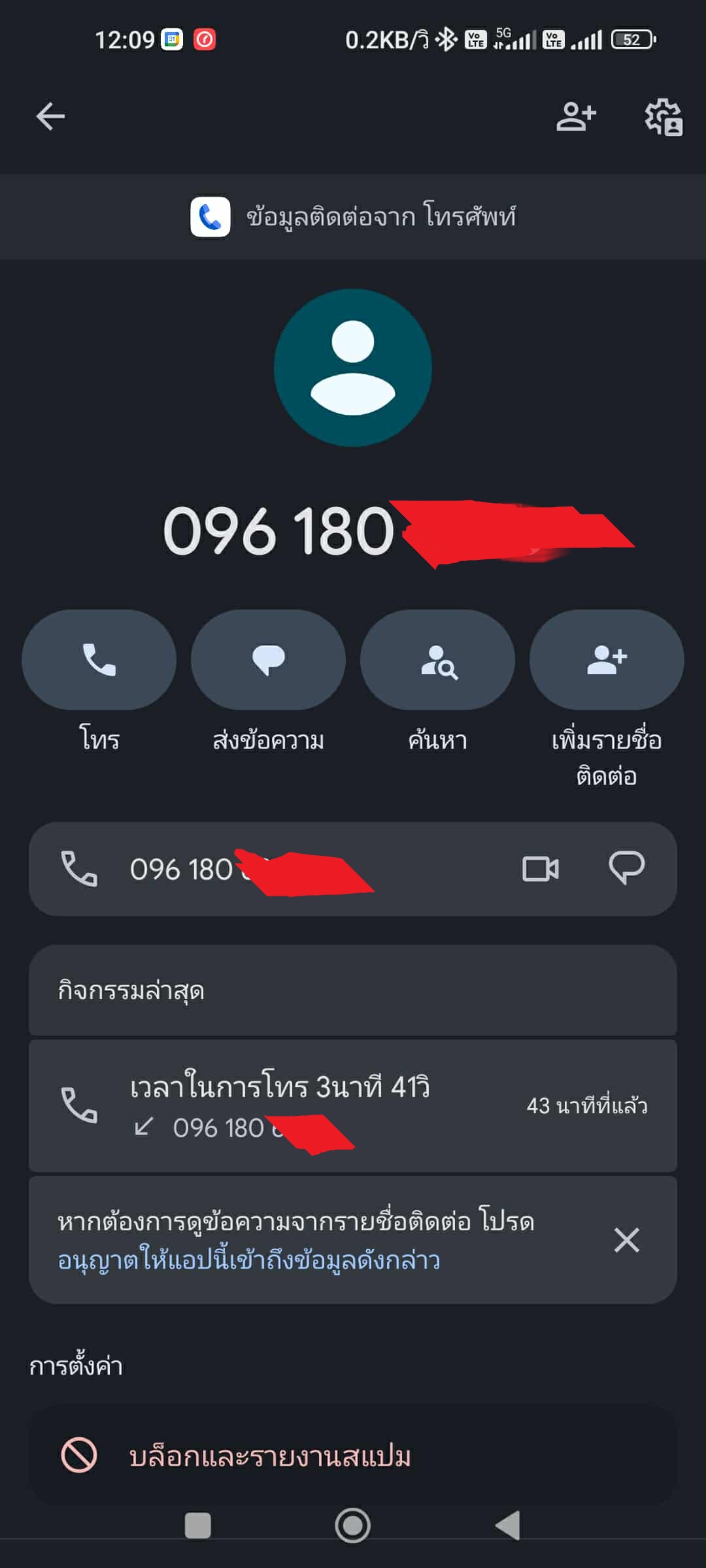Go back using the top-left arrow
This screenshot has width=706, height=1568.
coord(50,117)
